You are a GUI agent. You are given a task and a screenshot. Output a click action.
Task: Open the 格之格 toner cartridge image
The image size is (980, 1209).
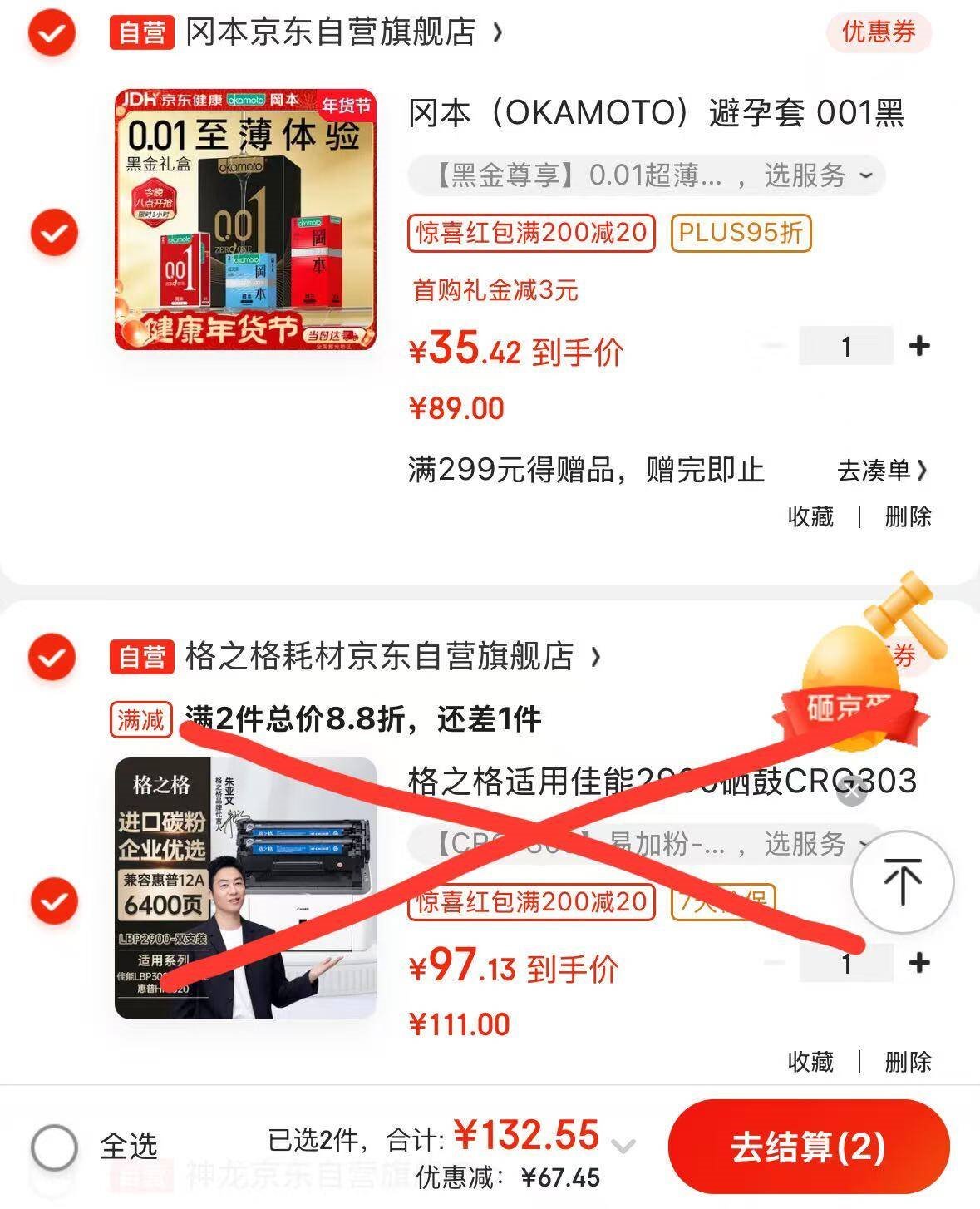coord(245,888)
